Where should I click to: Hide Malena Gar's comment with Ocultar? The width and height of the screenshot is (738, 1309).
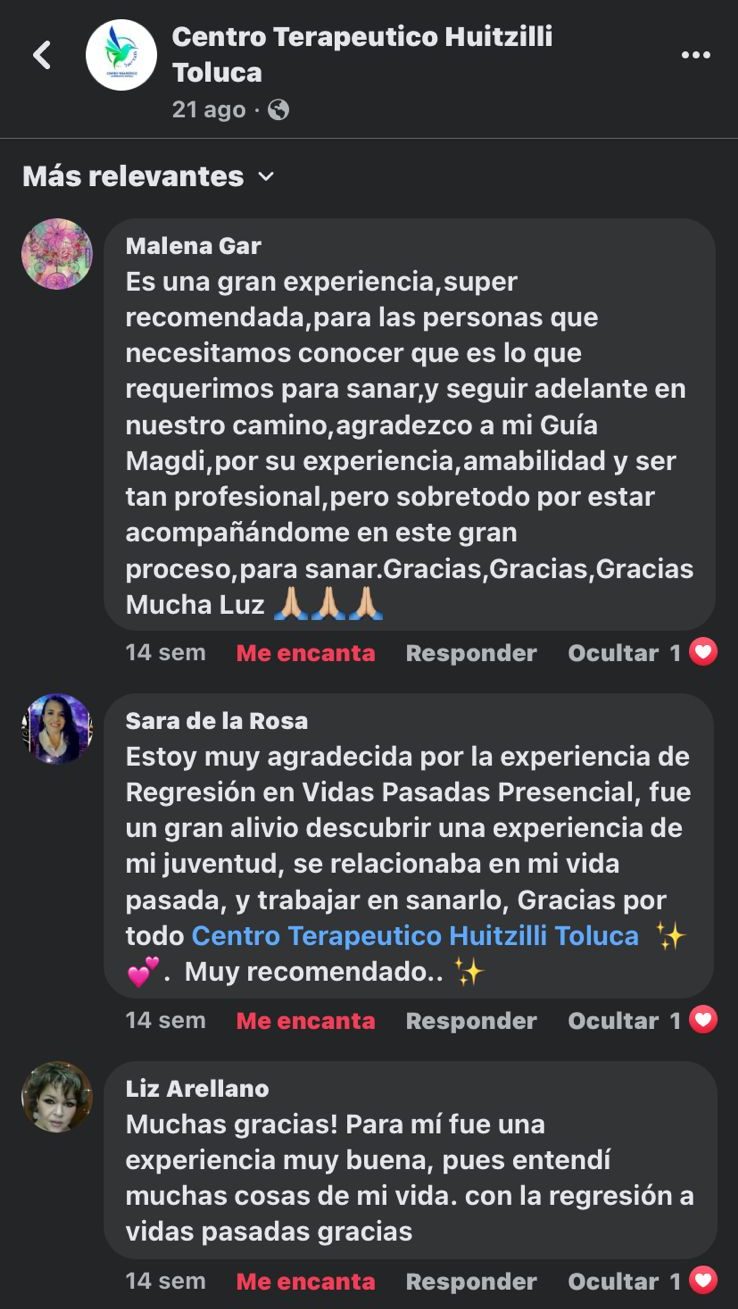point(612,653)
